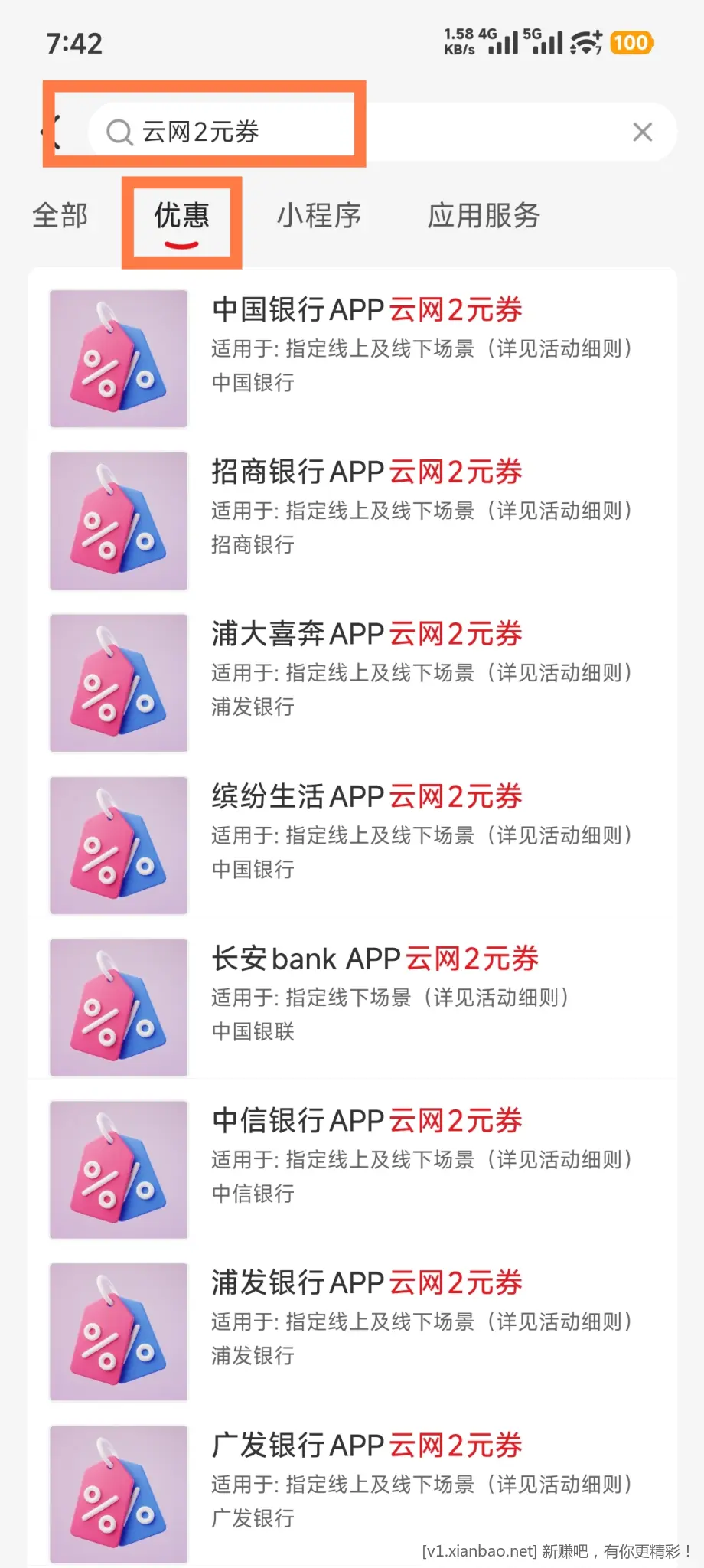
Task: Open 浦发银行APP云网2元券 coupon
Action: coord(367,1282)
